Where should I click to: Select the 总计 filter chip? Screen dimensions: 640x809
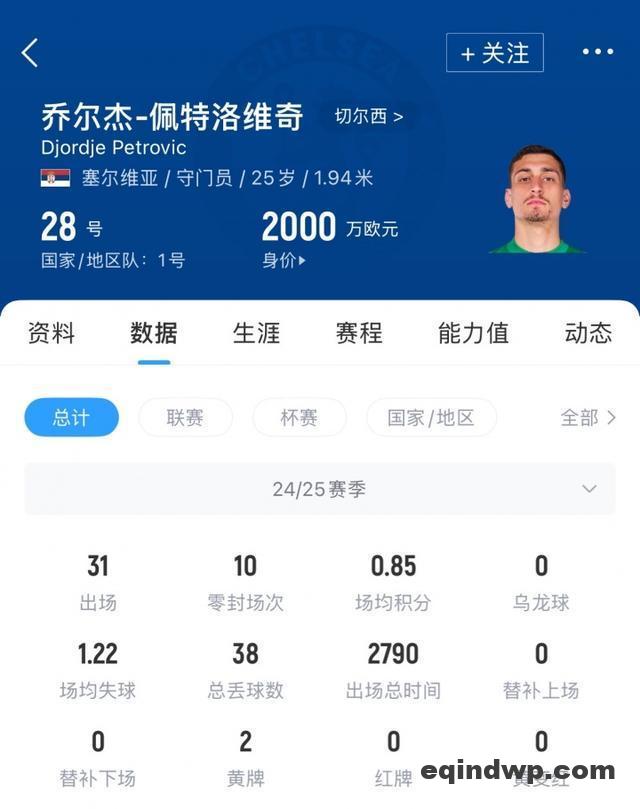click(x=71, y=417)
